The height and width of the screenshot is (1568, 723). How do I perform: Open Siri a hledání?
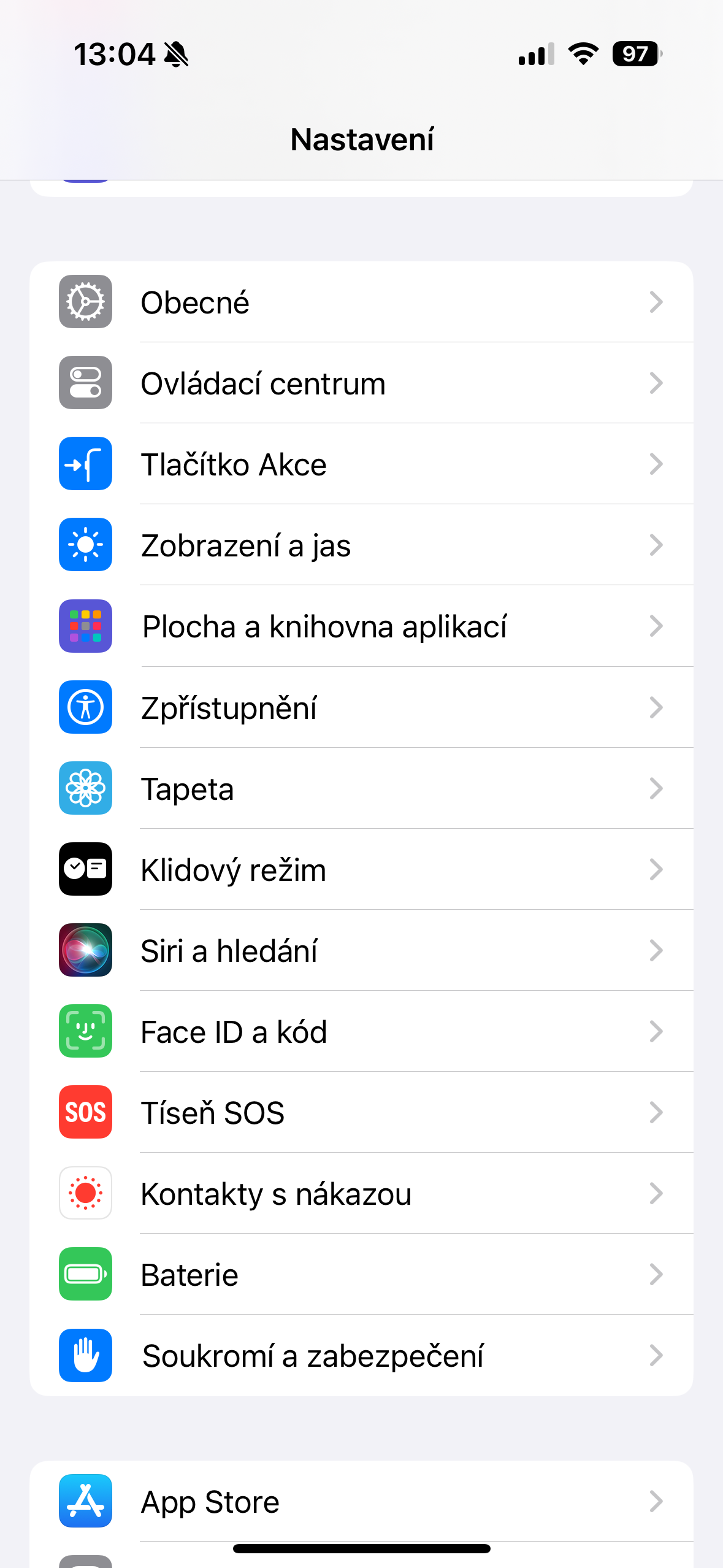click(361, 950)
